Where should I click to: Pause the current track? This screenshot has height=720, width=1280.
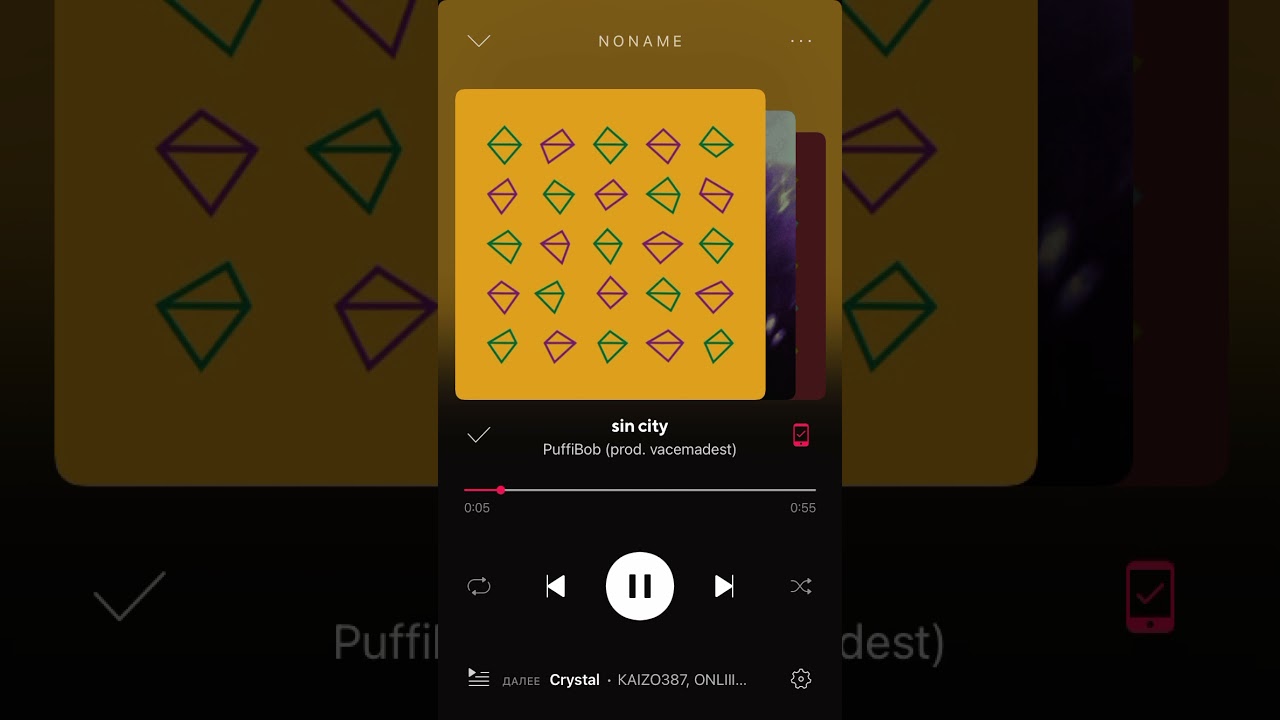pyautogui.click(x=640, y=586)
